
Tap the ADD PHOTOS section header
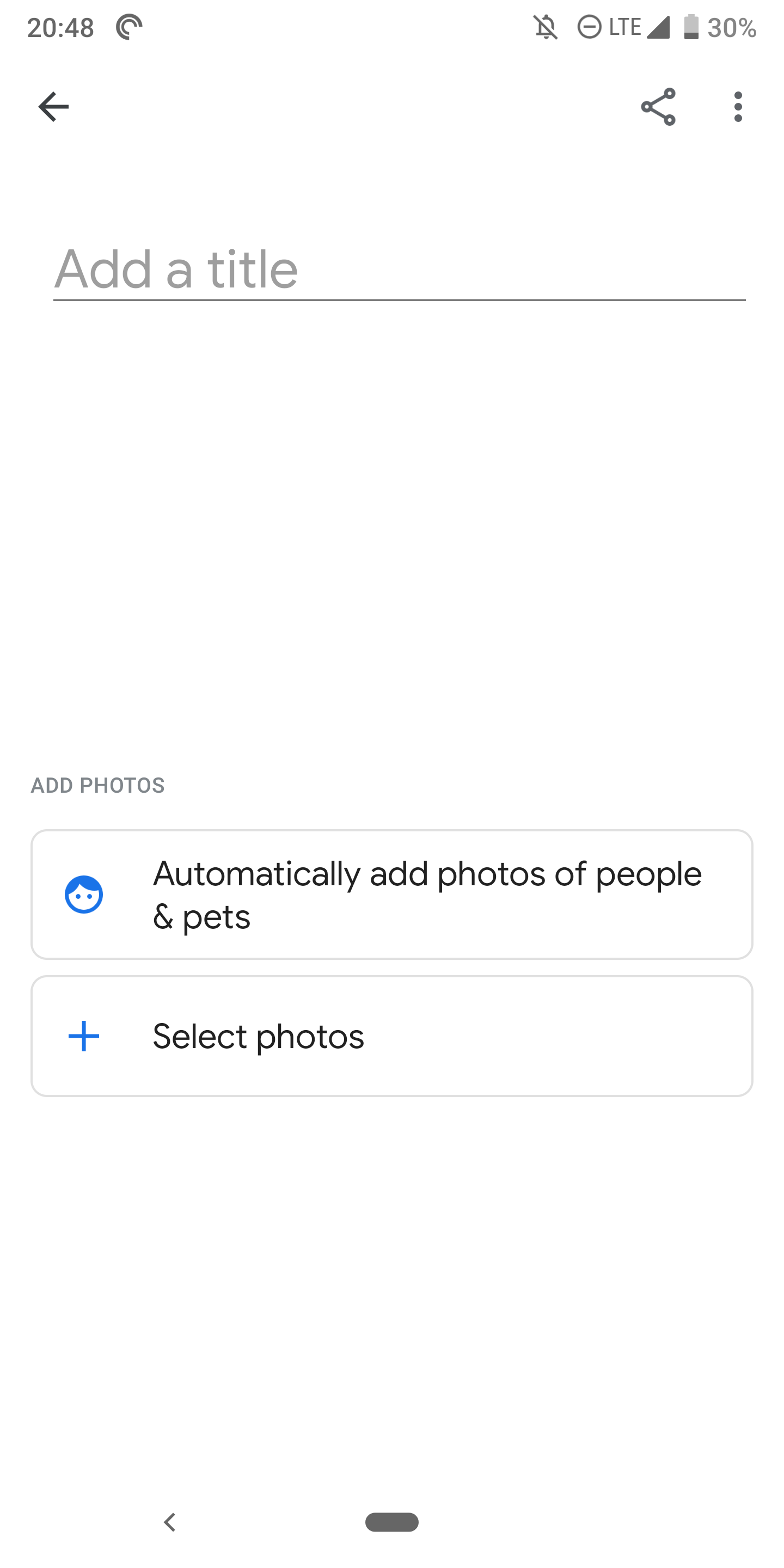97,786
